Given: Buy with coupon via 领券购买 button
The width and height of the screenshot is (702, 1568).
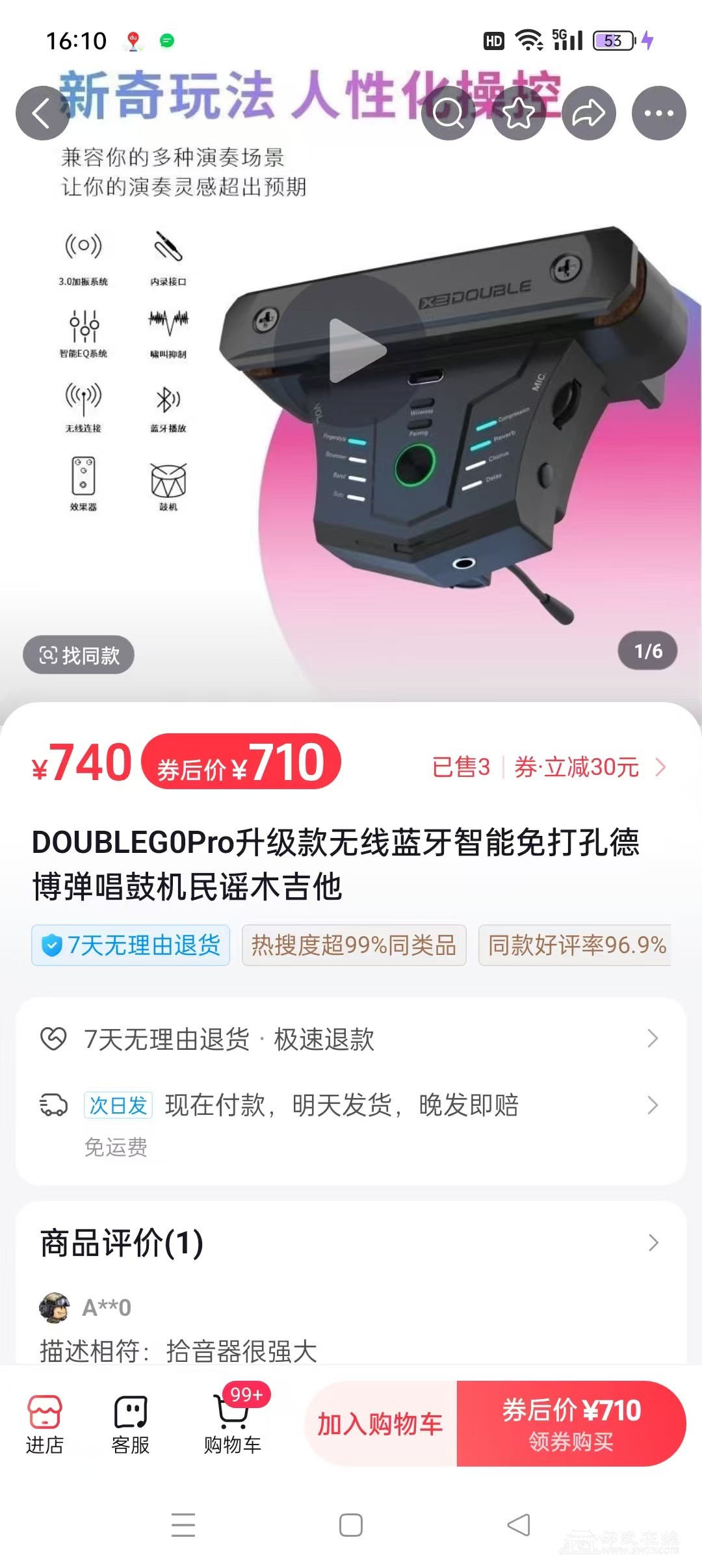Looking at the screenshot, I should click(x=571, y=1424).
